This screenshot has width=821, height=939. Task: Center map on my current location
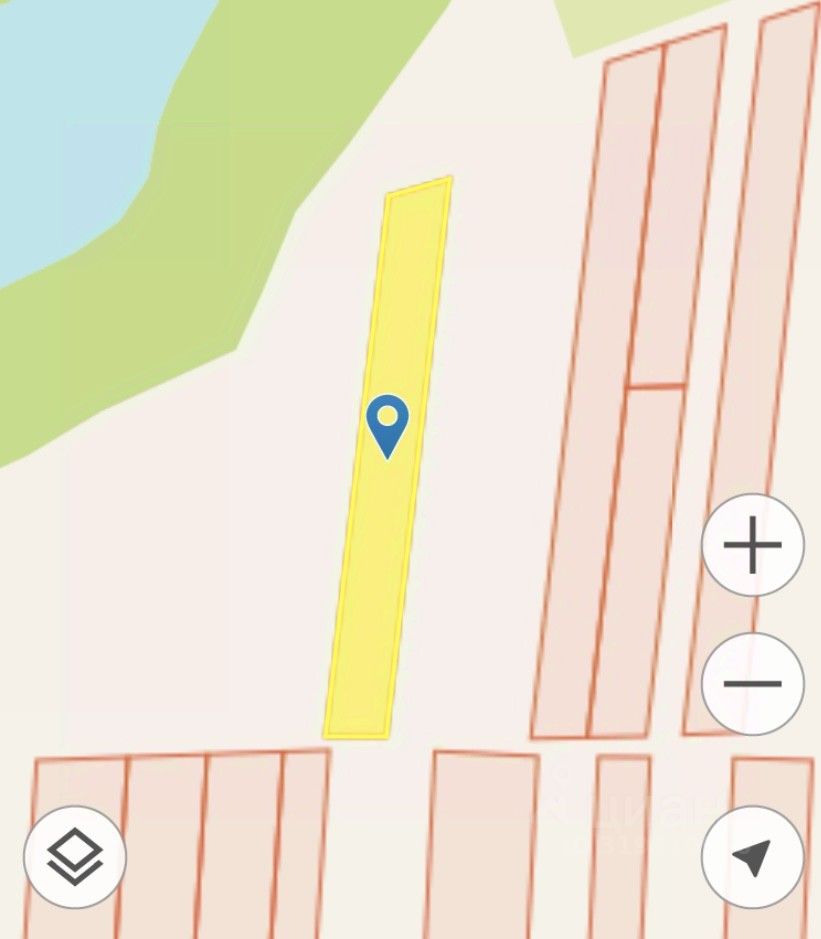coord(752,857)
